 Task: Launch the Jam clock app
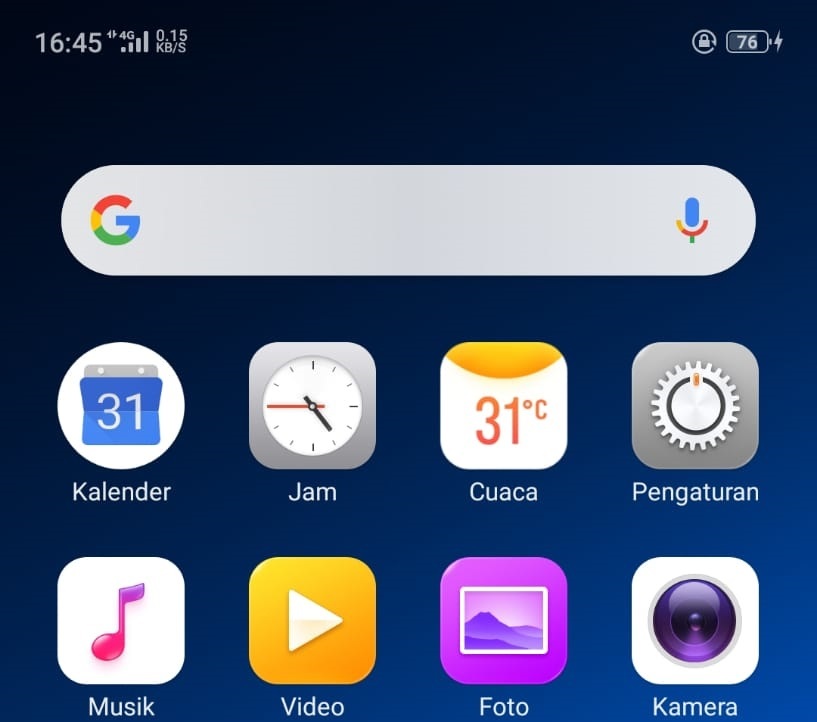point(312,406)
